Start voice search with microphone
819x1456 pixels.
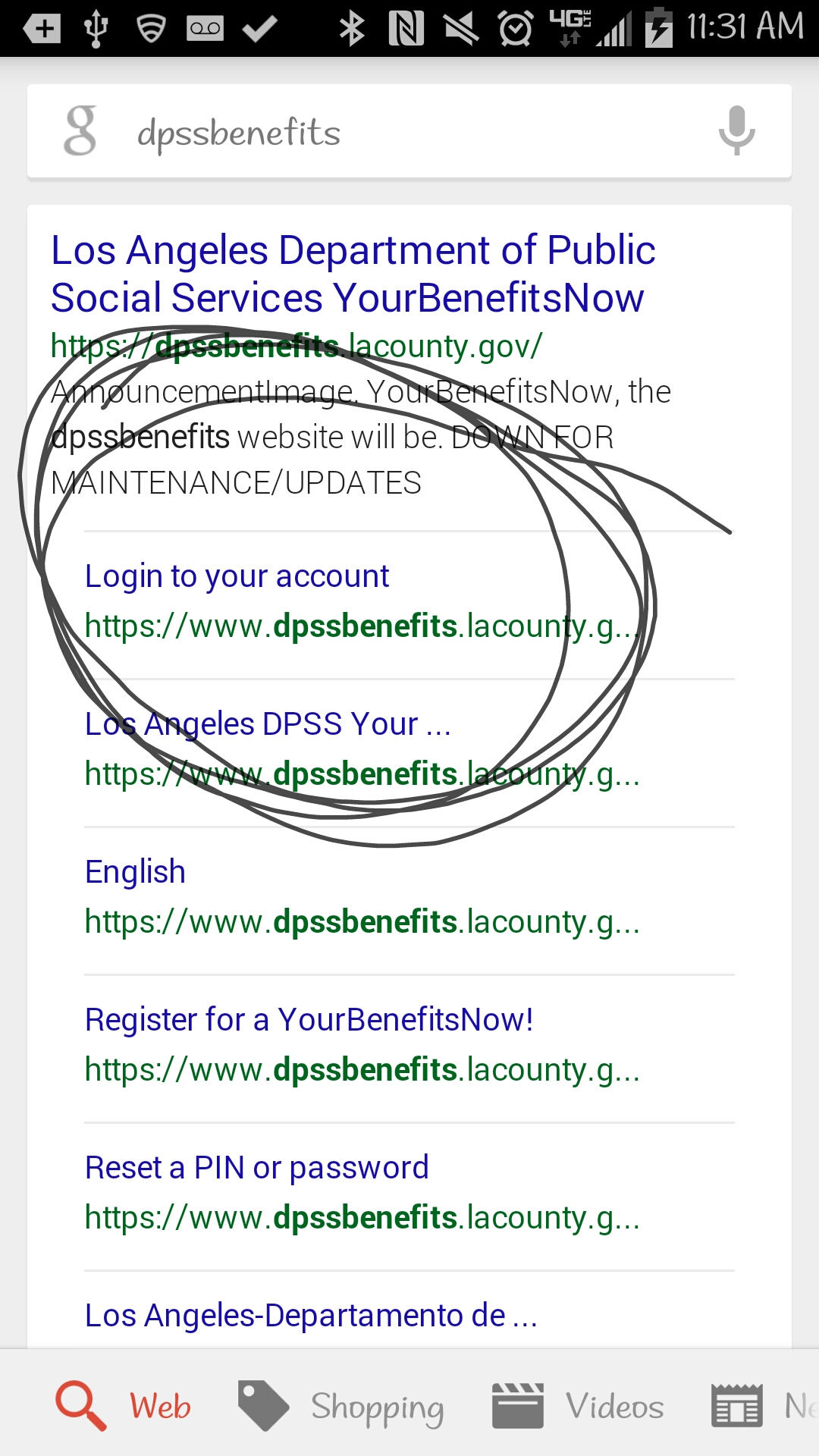[736, 131]
